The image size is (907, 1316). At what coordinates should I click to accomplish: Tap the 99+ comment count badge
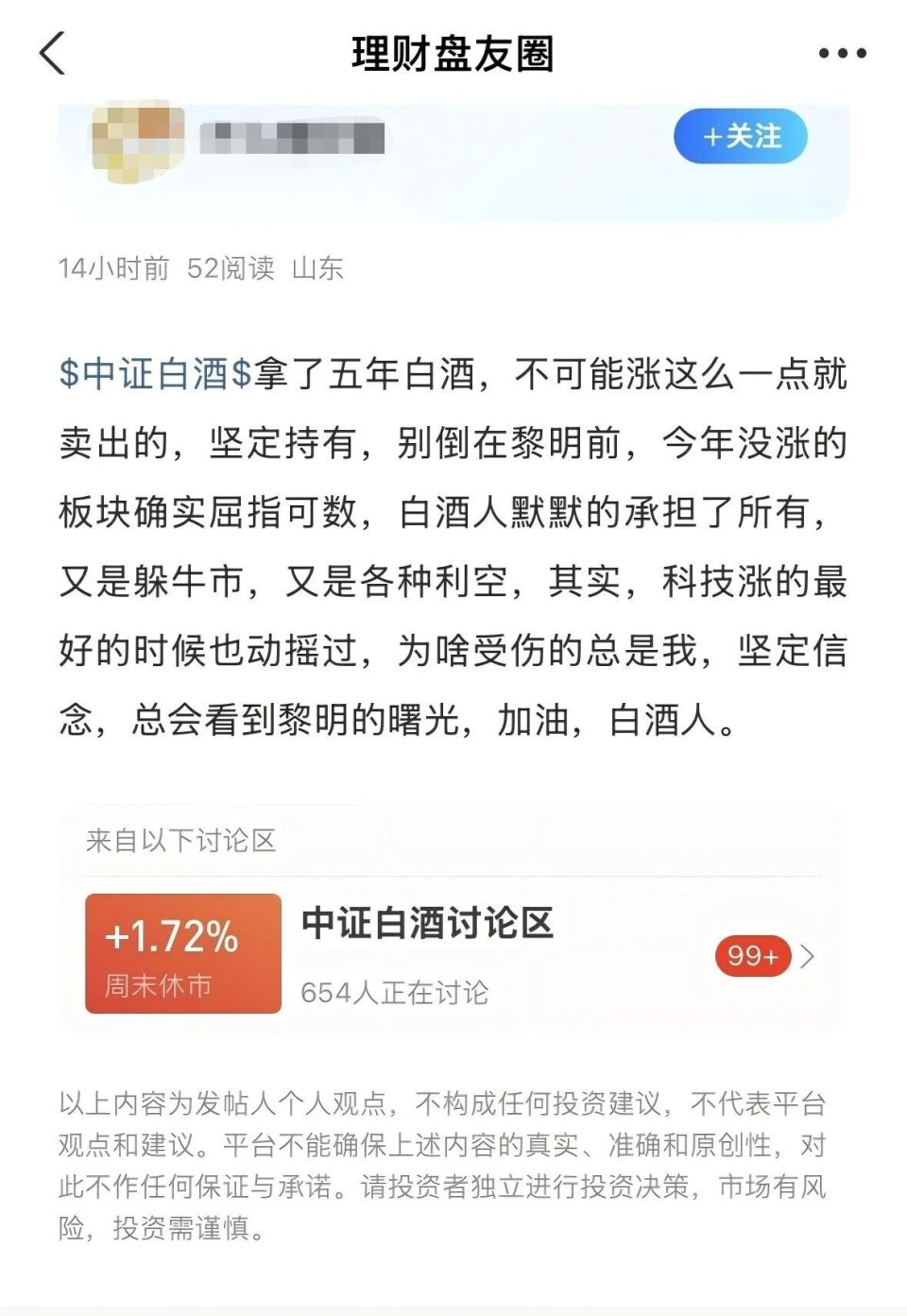tap(753, 957)
